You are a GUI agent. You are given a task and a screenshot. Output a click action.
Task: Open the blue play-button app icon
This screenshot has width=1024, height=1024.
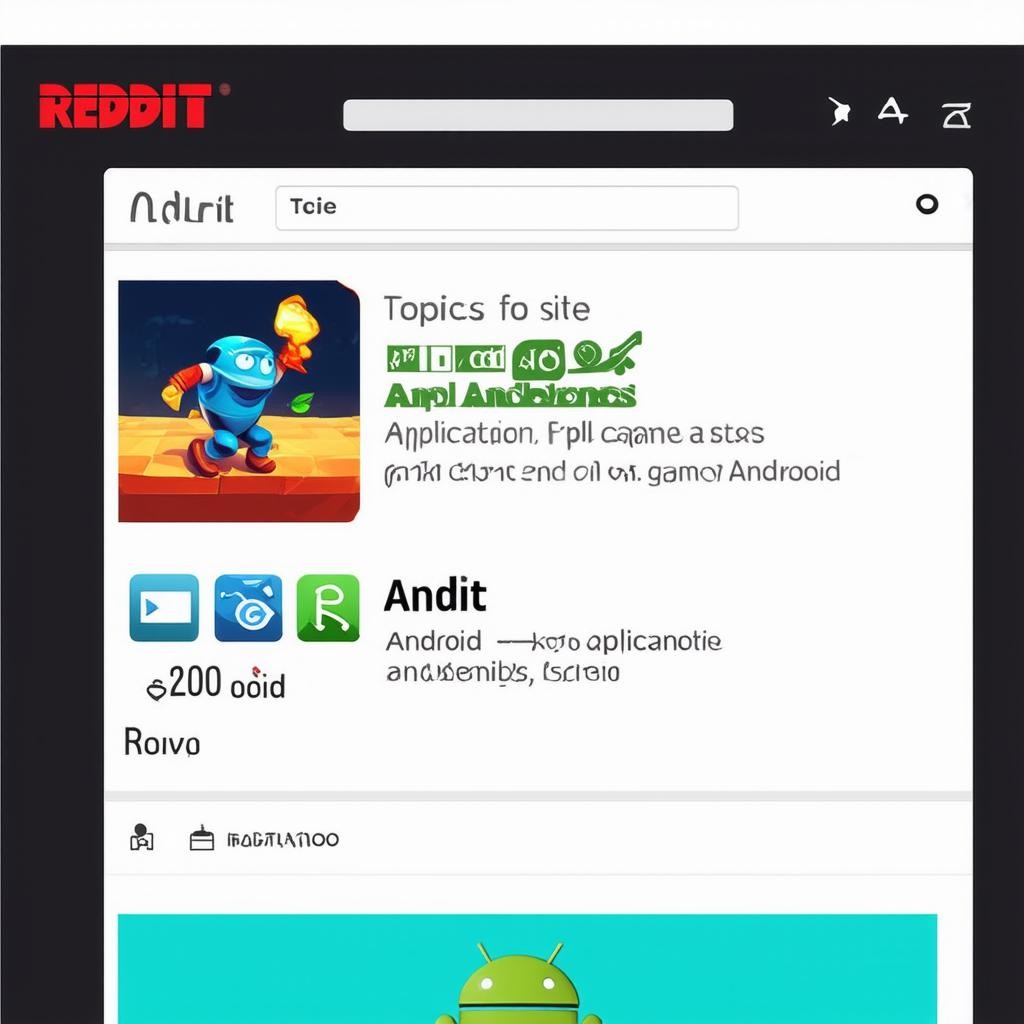(164, 608)
